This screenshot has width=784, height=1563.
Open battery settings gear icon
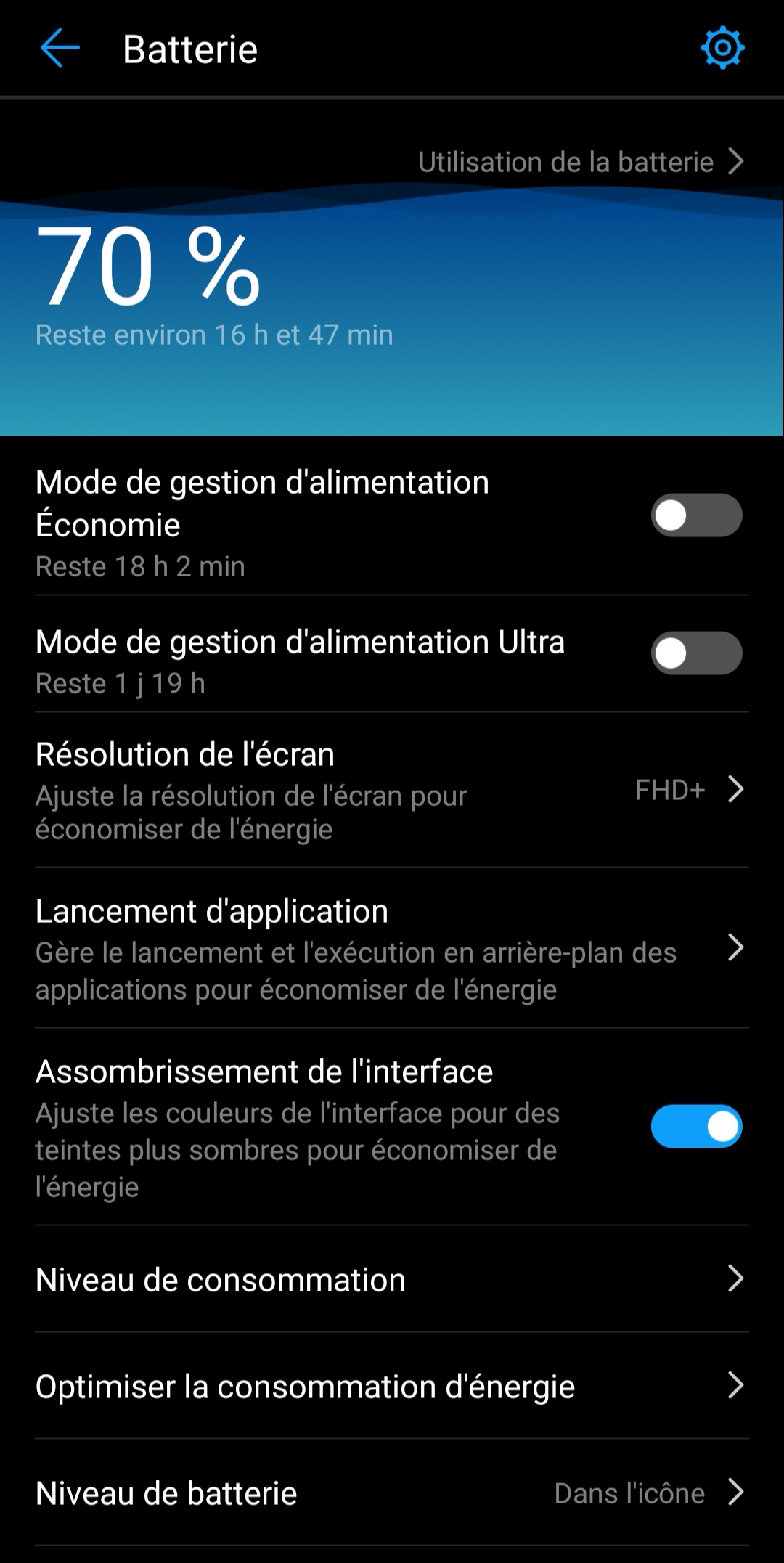point(722,49)
